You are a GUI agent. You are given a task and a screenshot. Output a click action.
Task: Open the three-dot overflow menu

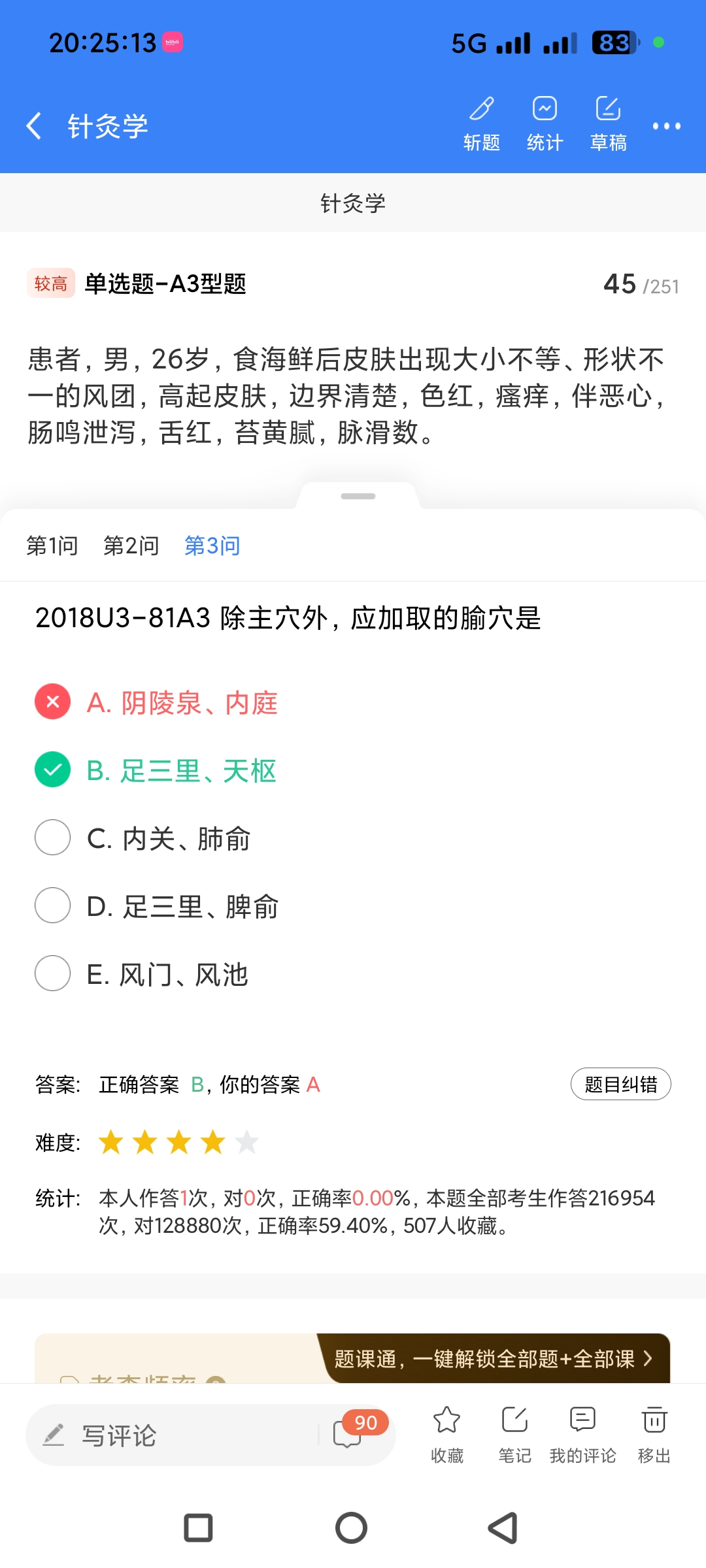click(x=666, y=126)
